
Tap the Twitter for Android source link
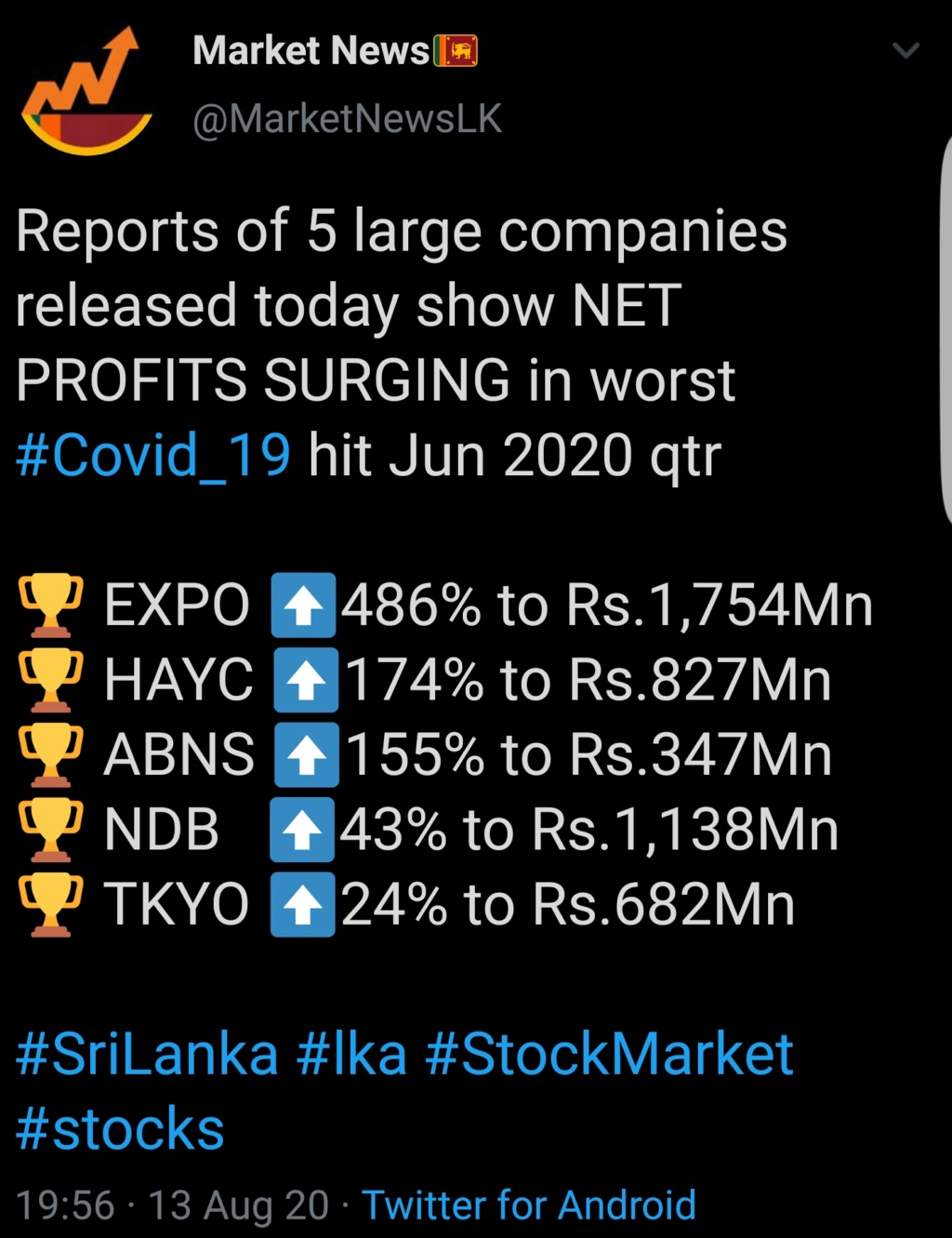pos(528,1205)
